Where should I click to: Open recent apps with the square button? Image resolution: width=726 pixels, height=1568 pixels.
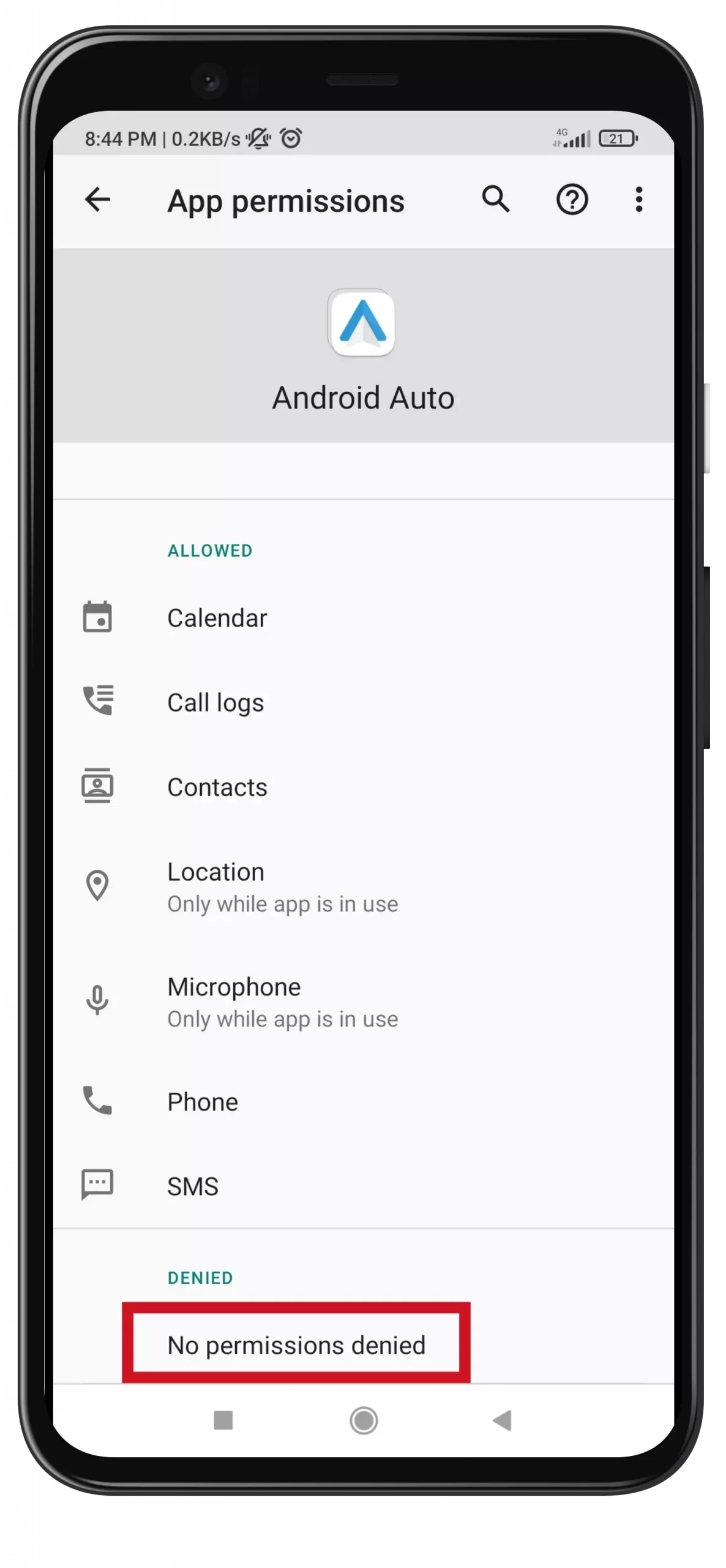coord(223,1420)
